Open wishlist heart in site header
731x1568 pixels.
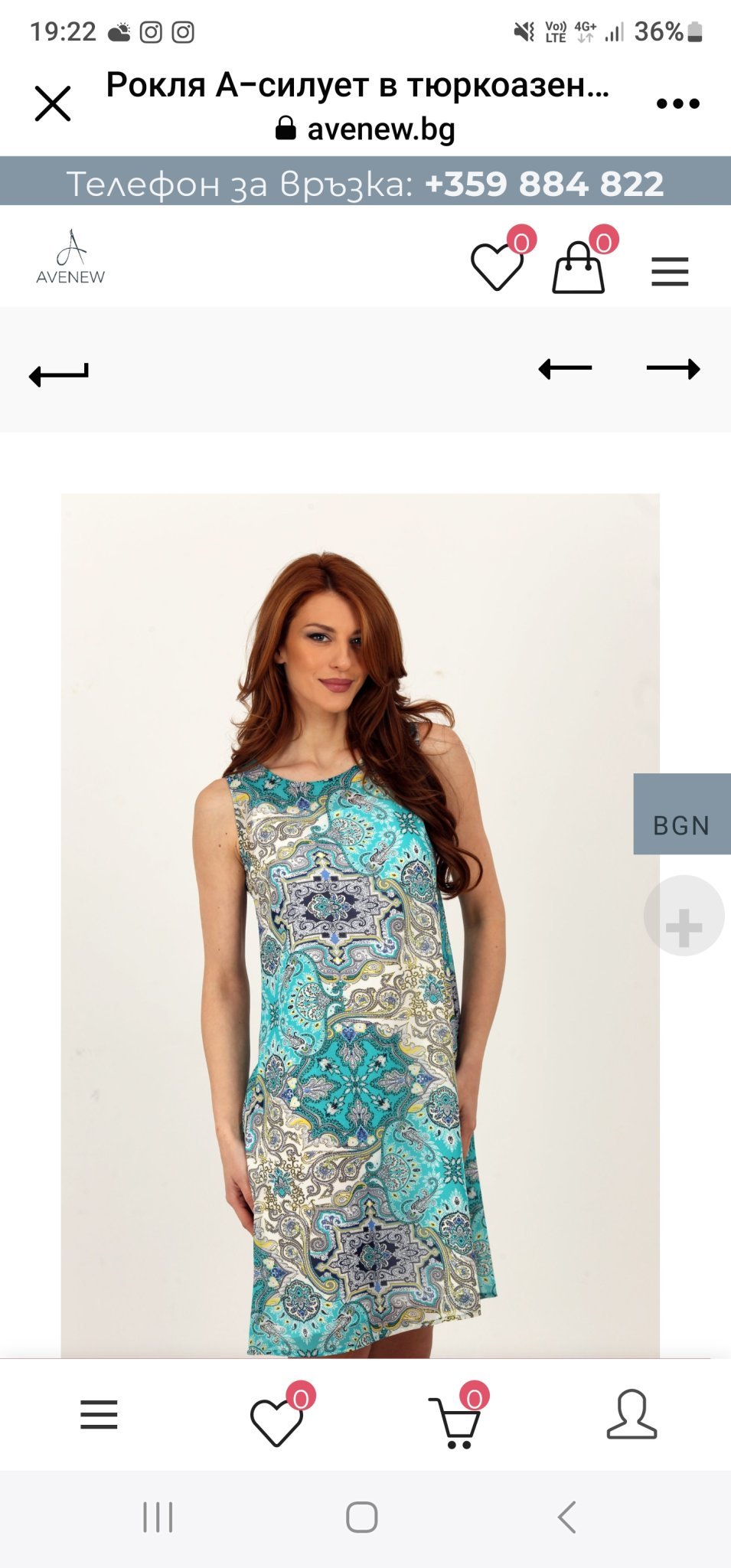pos(498,266)
